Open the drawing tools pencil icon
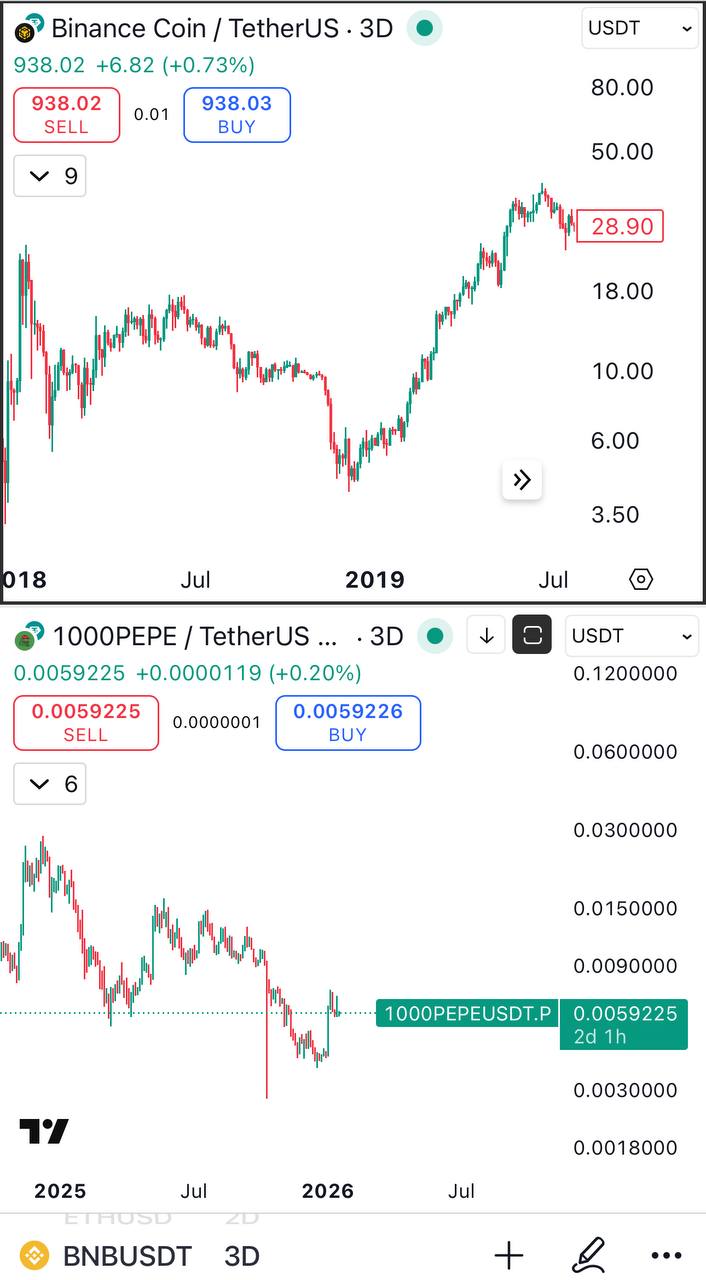706x1280 pixels. [x=588, y=1255]
